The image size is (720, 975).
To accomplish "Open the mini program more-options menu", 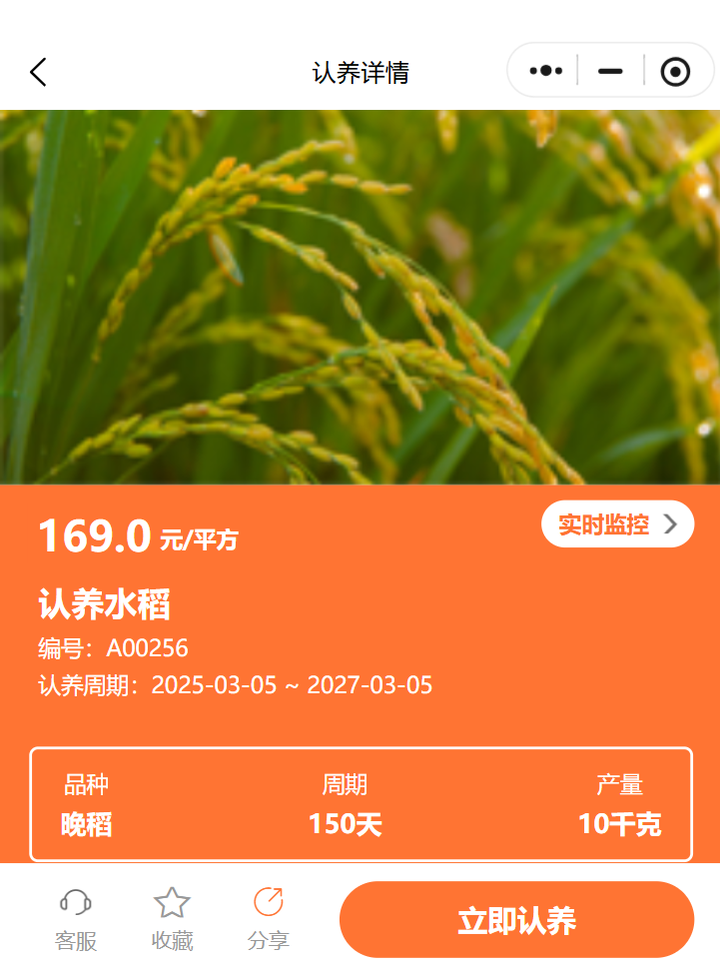I will (x=546, y=71).
